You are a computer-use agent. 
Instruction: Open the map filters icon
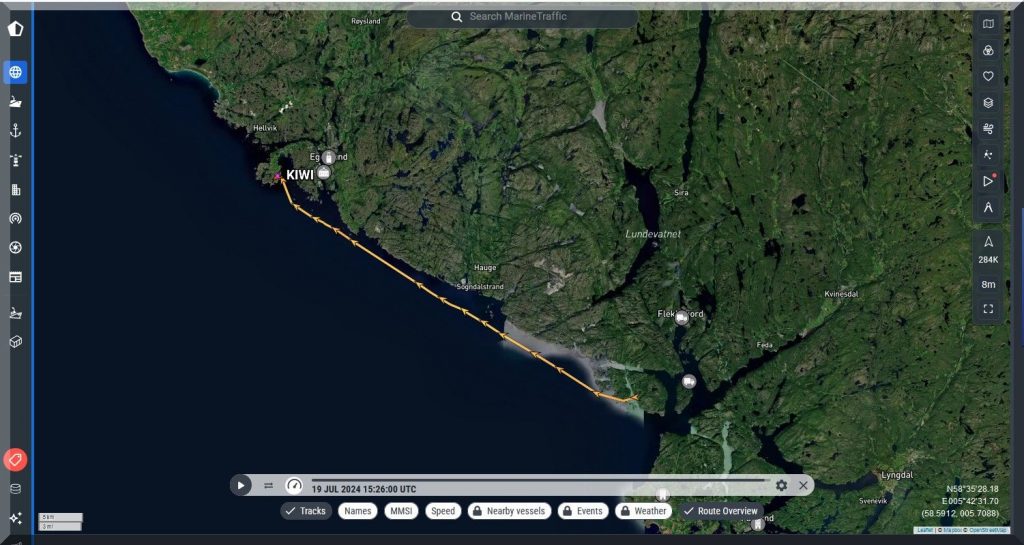tap(988, 50)
